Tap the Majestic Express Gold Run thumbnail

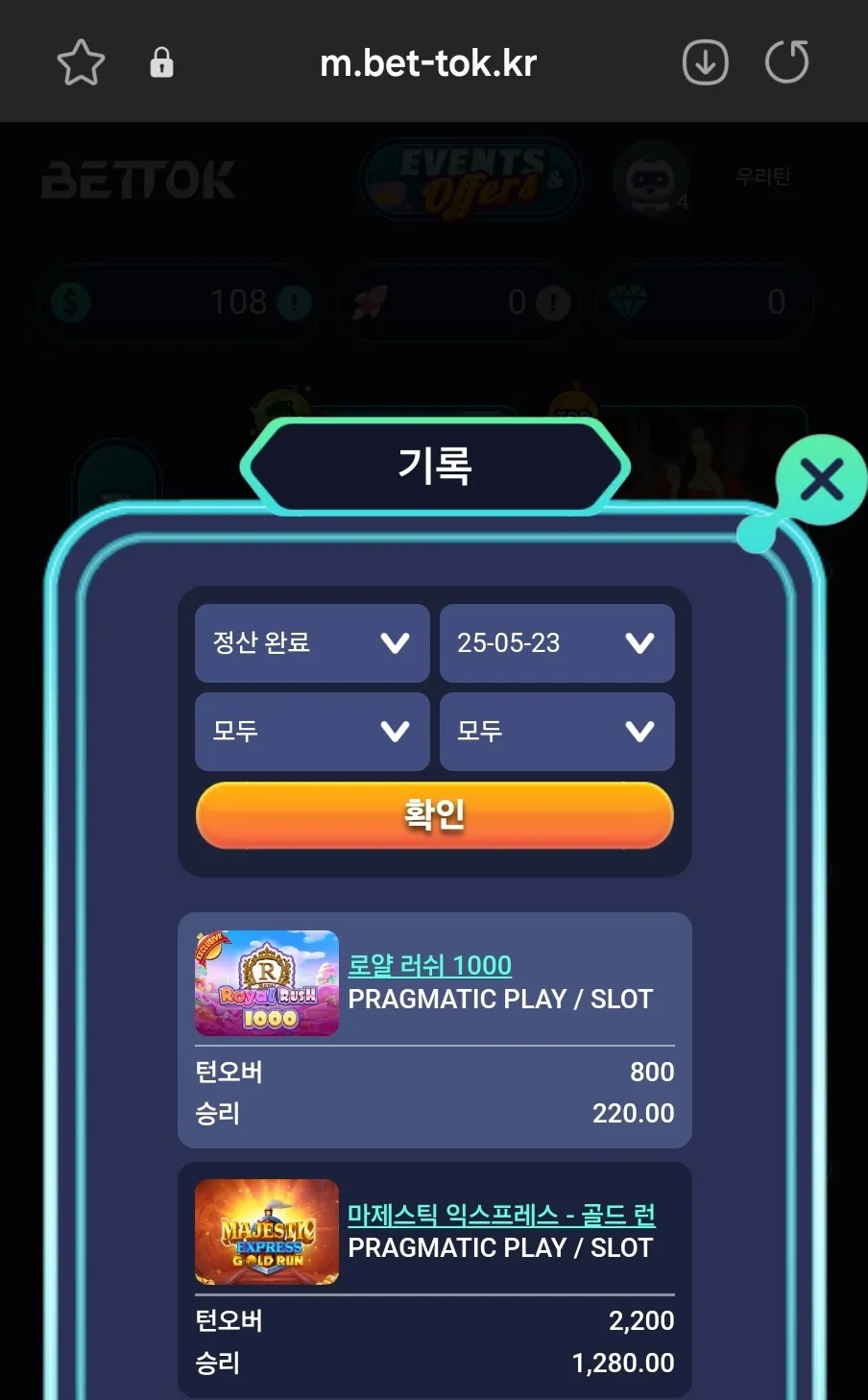click(267, 1232)
